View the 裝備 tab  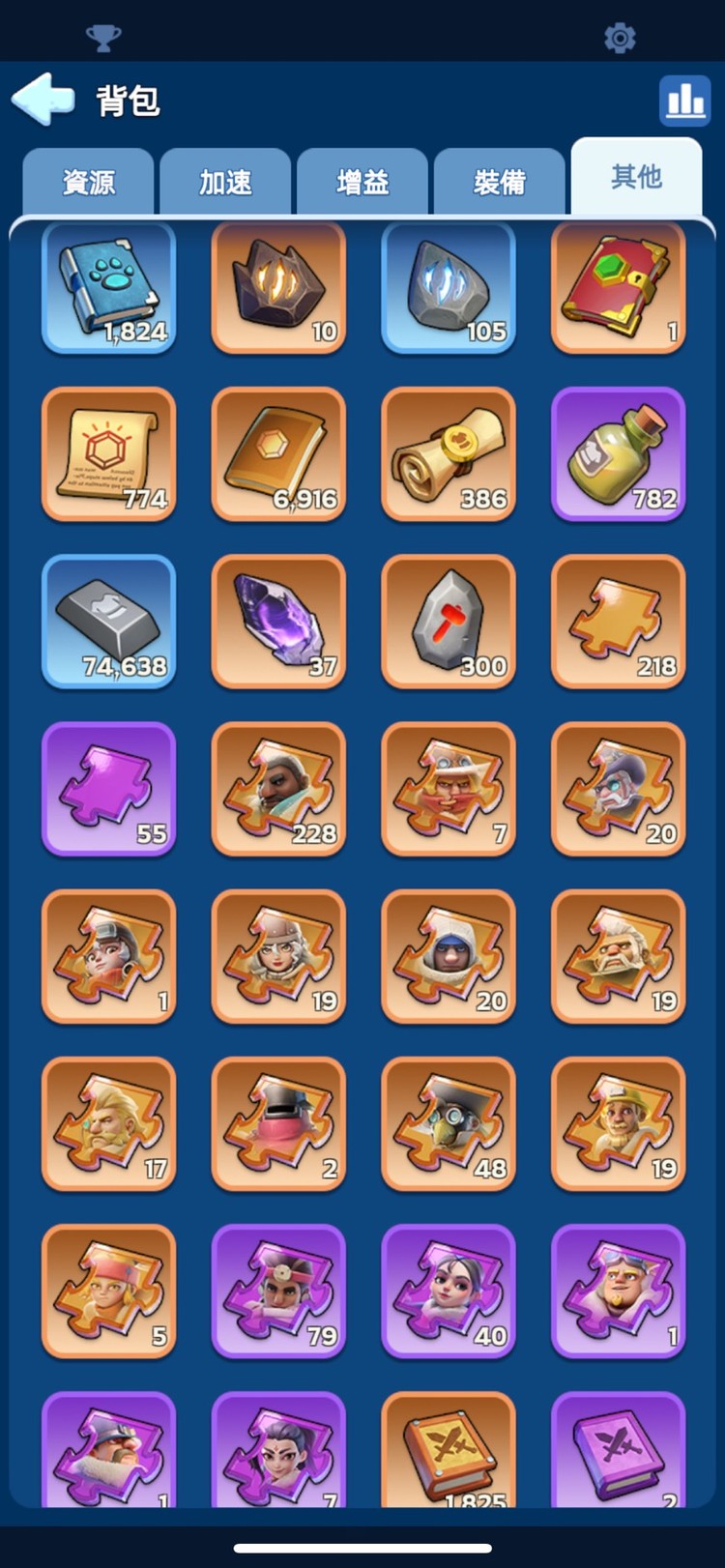pyautogui.click(x=500, y=182)
